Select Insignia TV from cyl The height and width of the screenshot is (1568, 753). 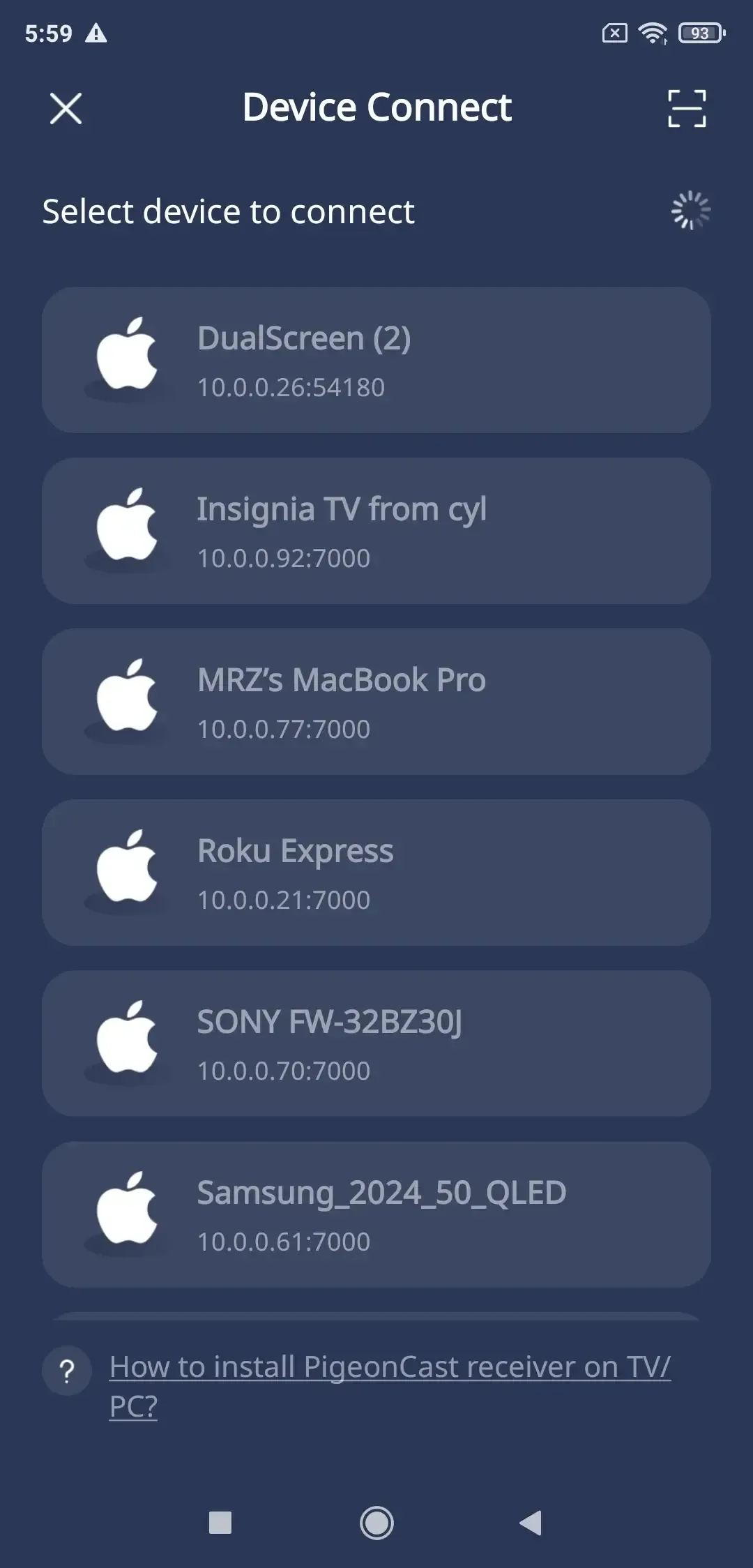point(376,531)
